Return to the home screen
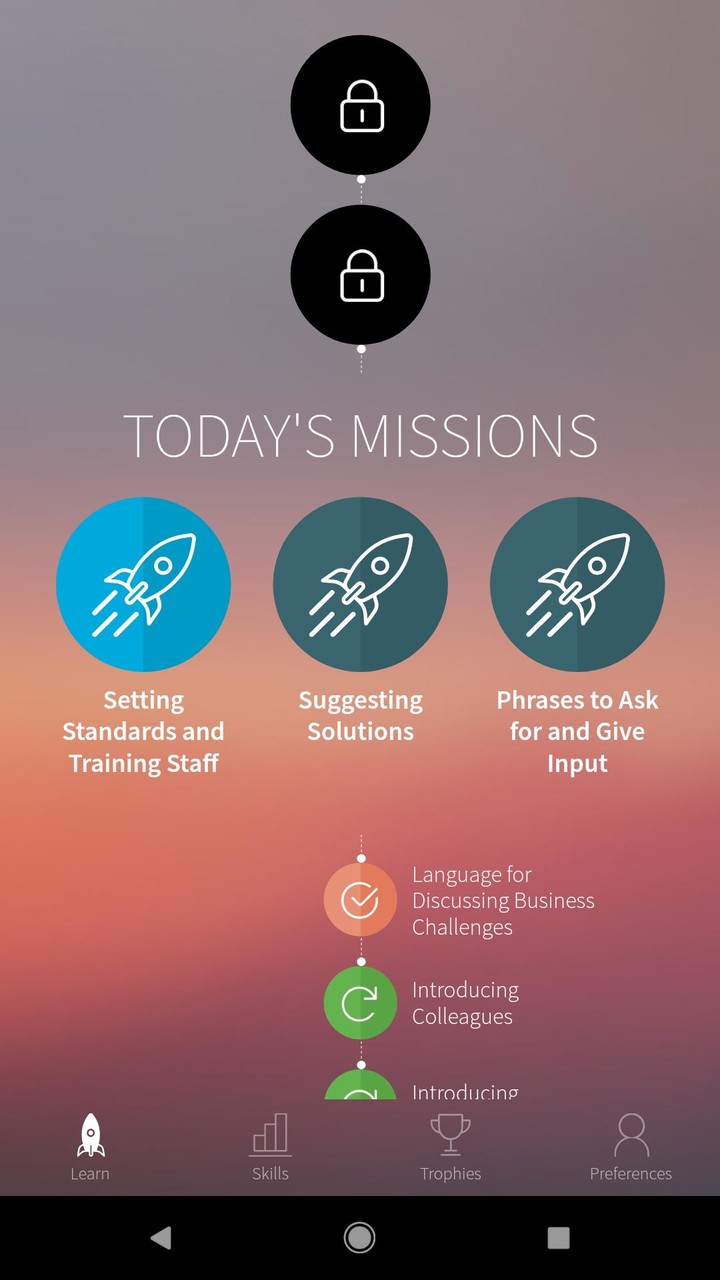The height and width of the screenshot is (1280, 720). point(360,1238)
